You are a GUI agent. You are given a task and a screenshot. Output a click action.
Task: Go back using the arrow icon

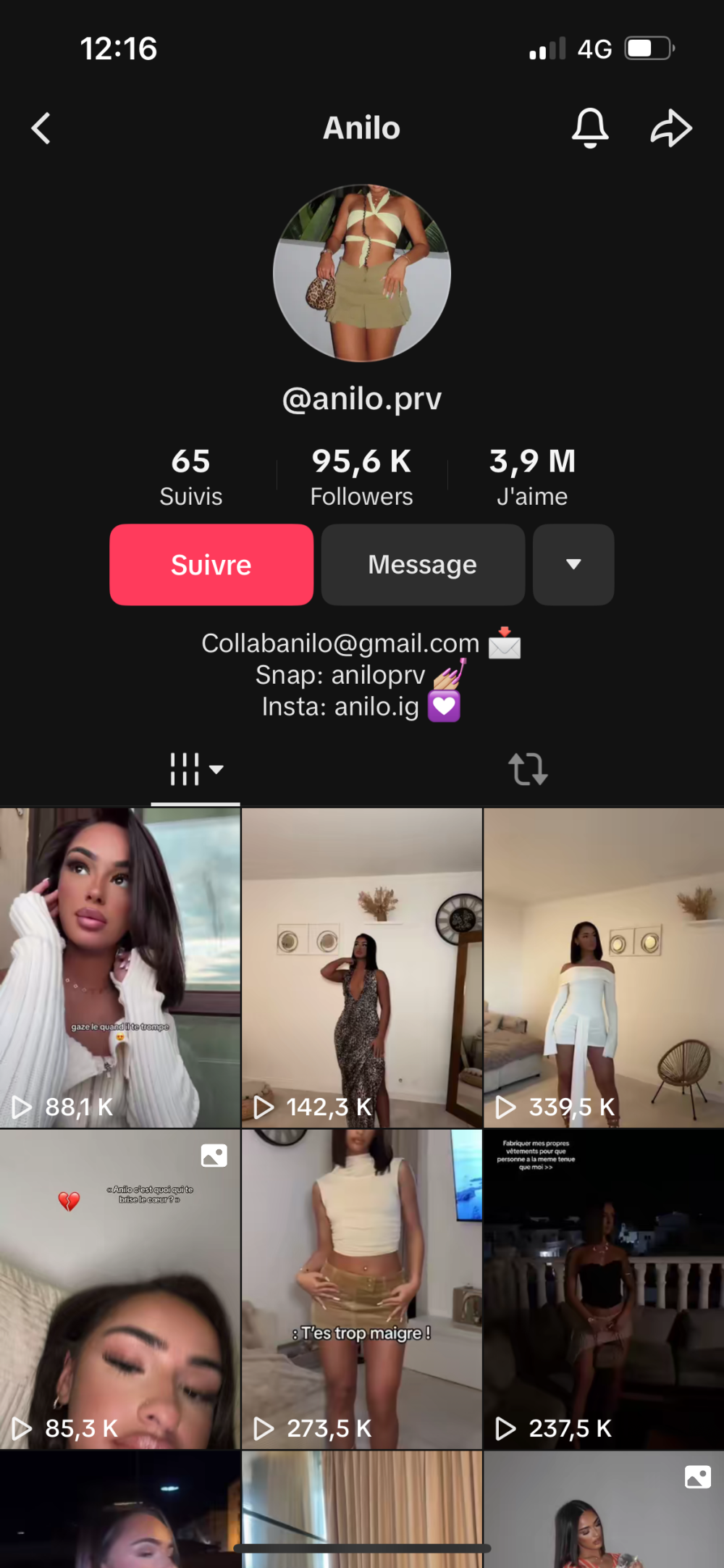point(41,129)
